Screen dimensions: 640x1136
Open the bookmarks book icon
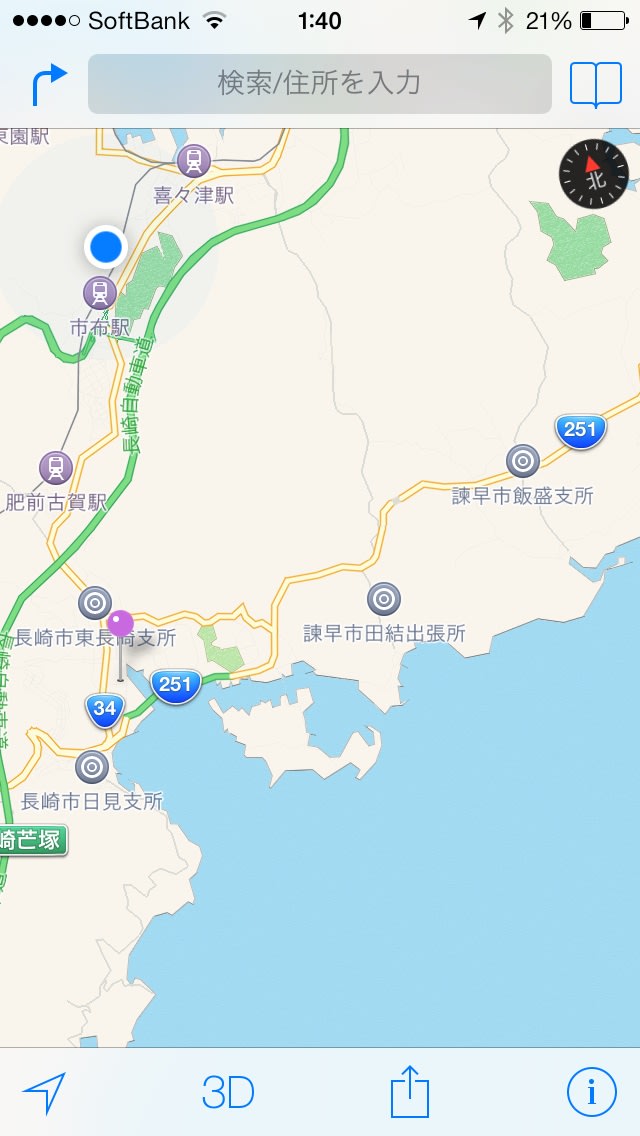click(x=596, y=84)
